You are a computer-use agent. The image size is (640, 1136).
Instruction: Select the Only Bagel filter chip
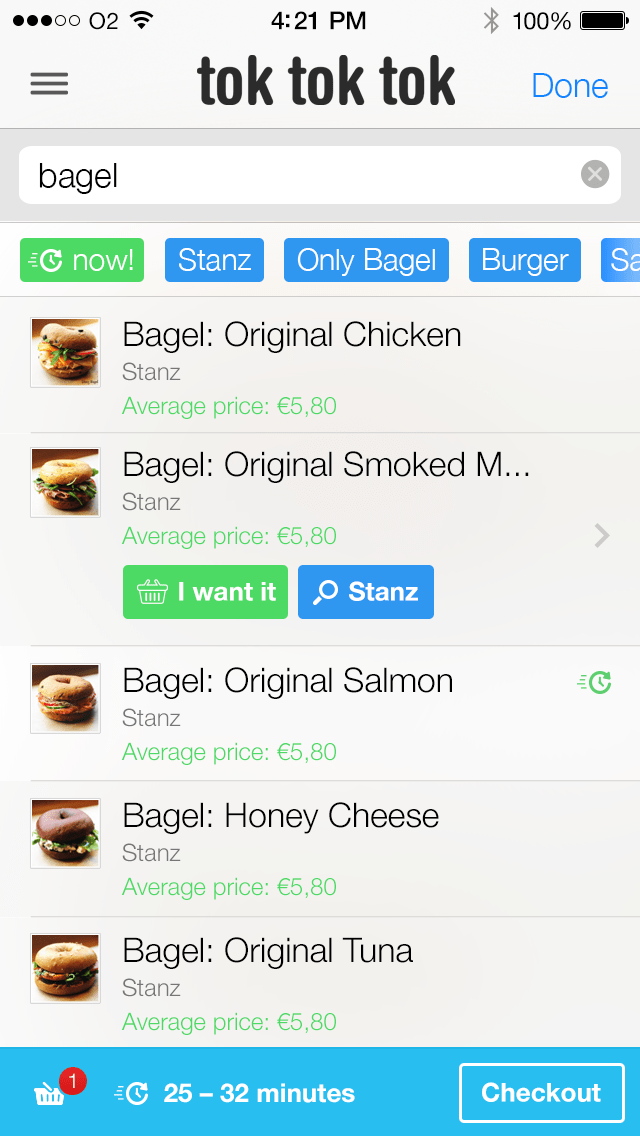point(366,260)
